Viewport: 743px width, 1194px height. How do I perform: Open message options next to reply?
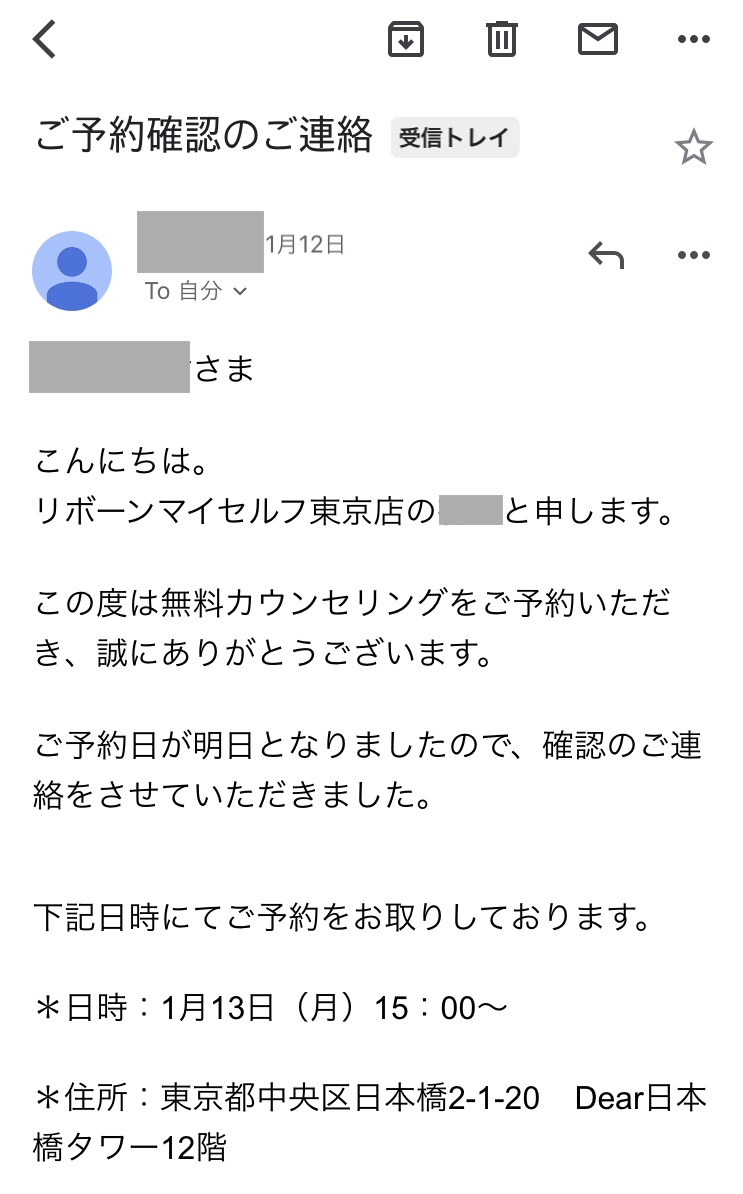click(x=693, y=256)
